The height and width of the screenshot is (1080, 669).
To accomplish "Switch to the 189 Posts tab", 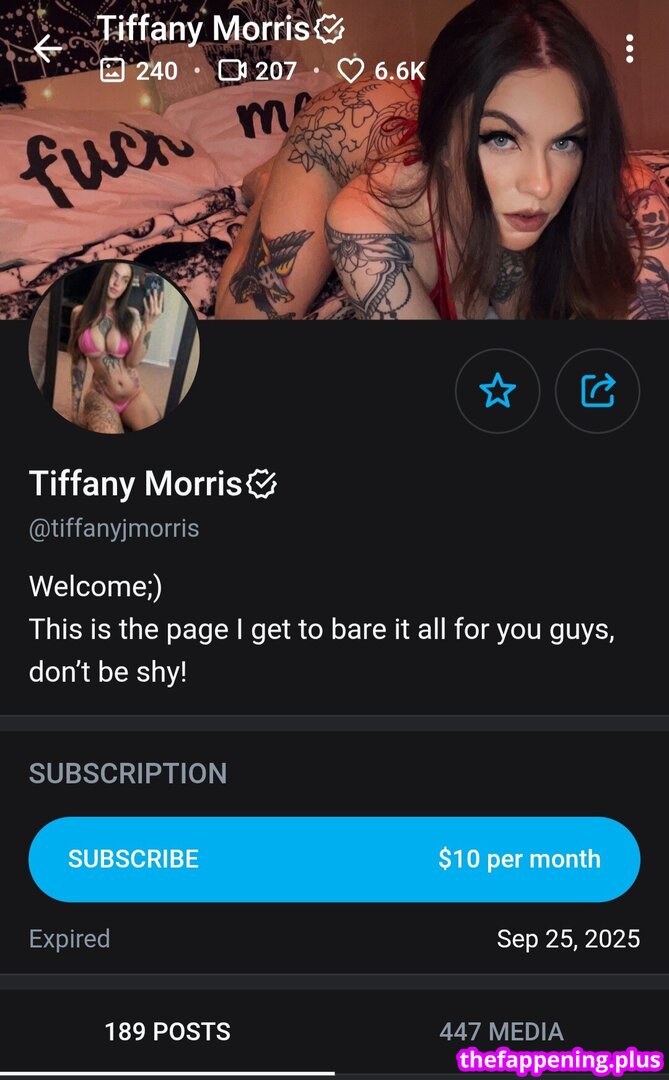I will [167, 1031].
